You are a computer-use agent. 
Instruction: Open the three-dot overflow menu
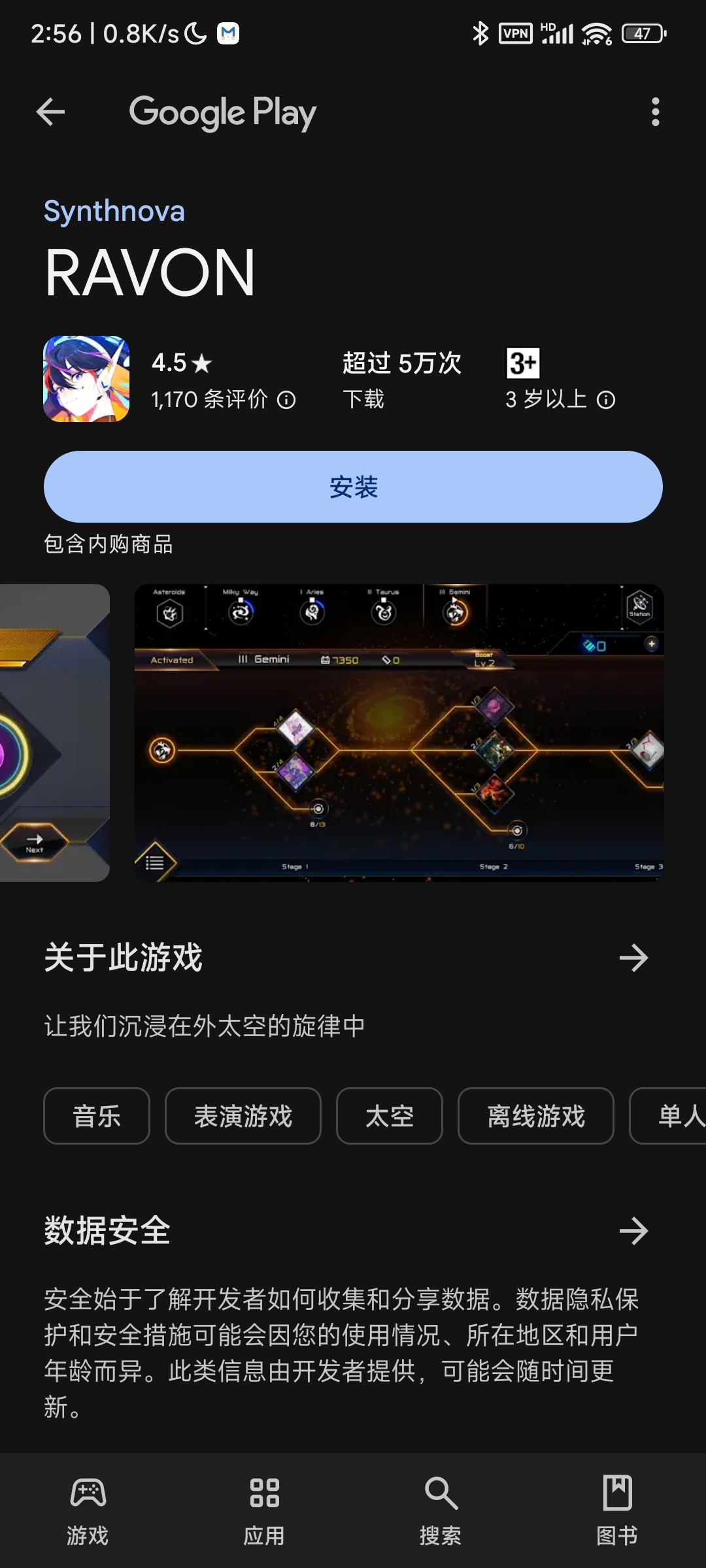[655, 112]
